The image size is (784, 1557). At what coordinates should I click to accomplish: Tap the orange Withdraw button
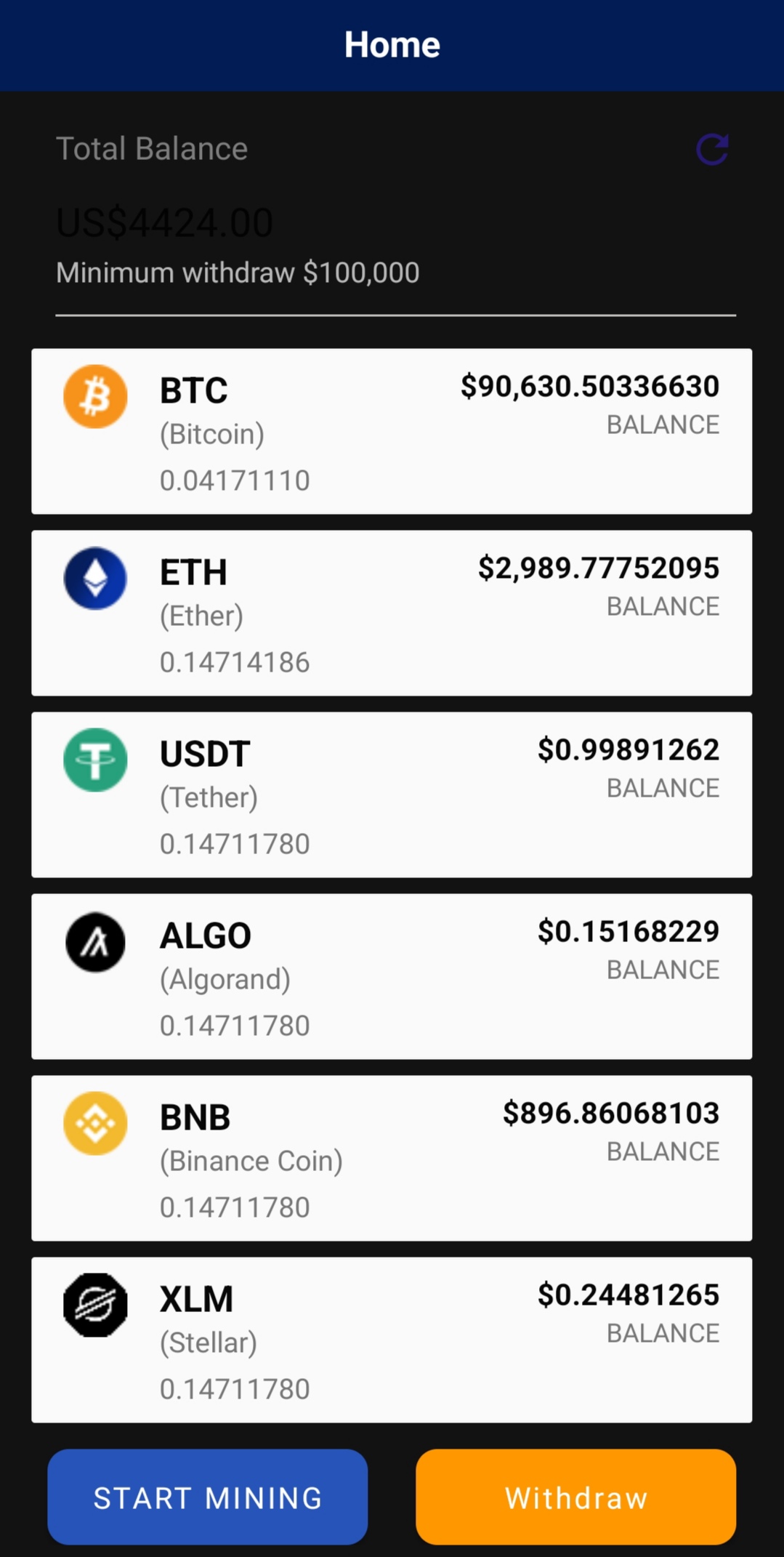point(575,1497)
